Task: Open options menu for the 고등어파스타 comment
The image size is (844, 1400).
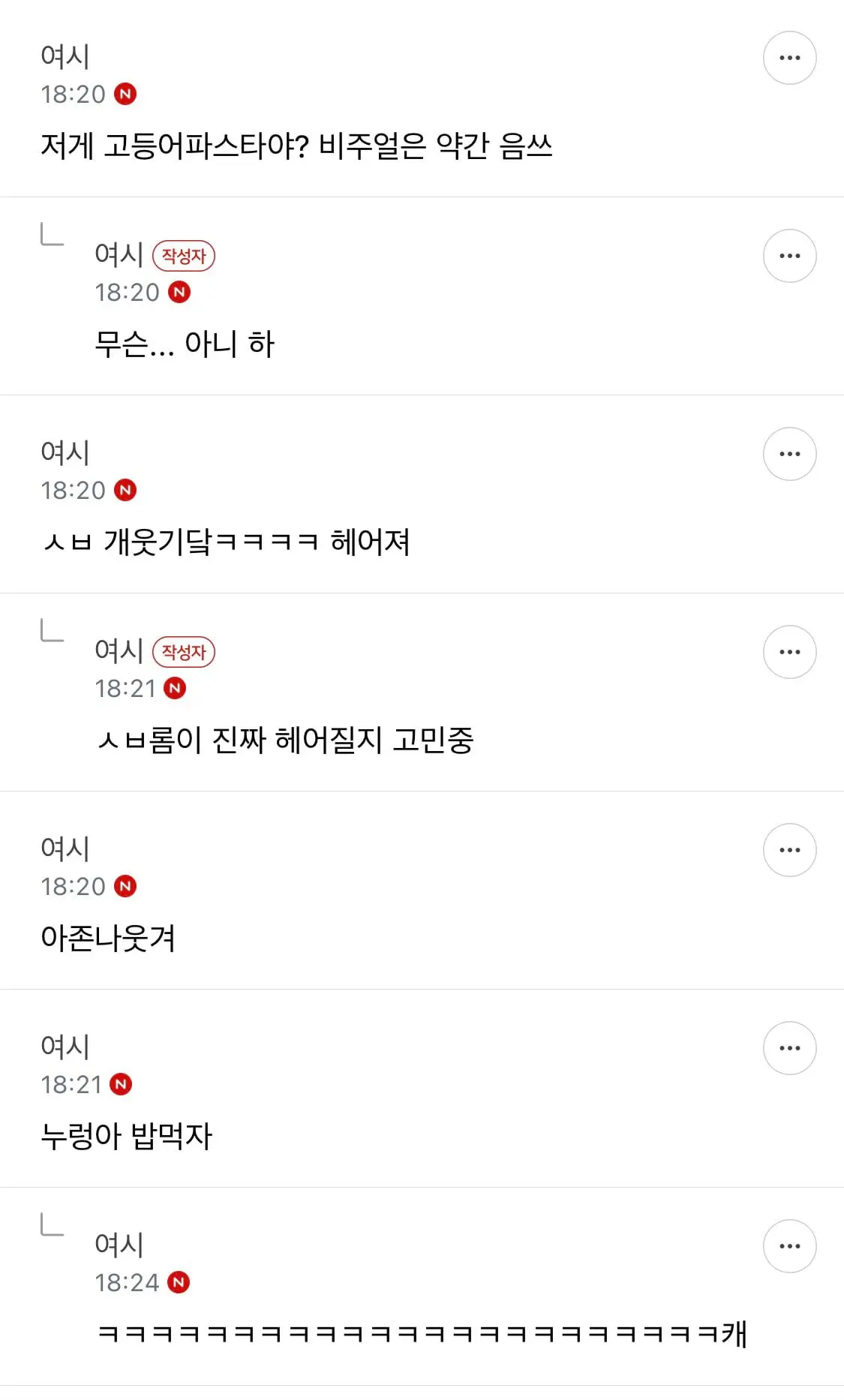Action: pyautogui.click(x=790, y=57)
